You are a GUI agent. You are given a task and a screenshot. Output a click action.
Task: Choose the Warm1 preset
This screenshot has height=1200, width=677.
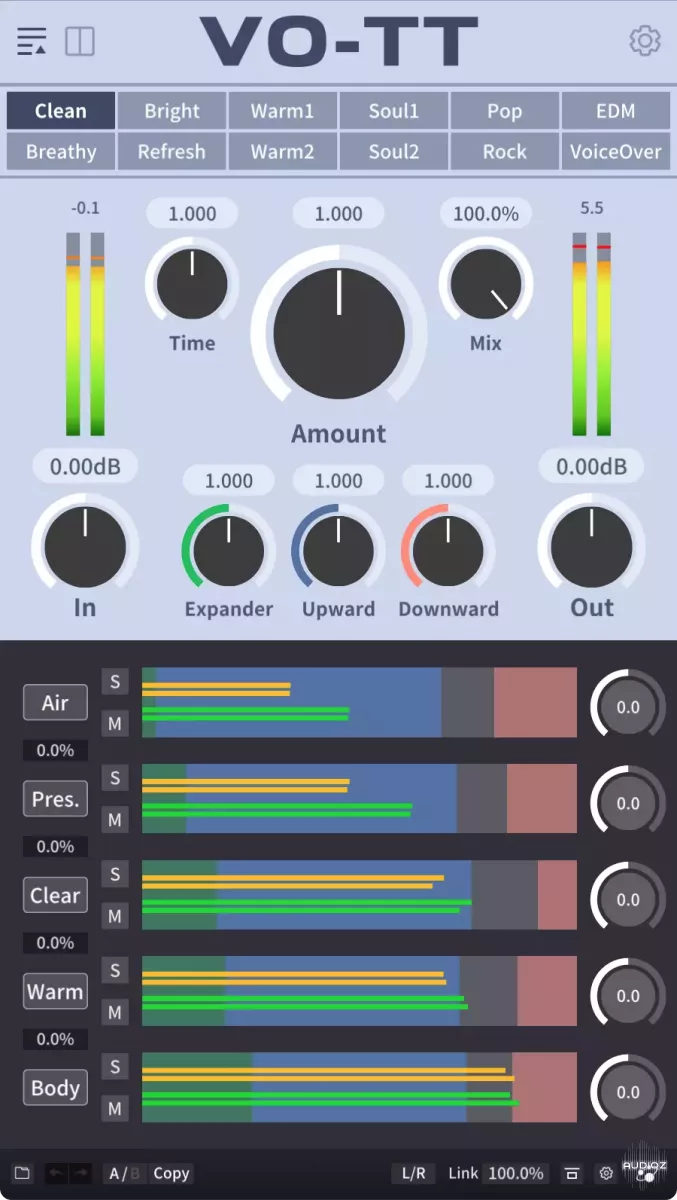[x=283, y=111]
